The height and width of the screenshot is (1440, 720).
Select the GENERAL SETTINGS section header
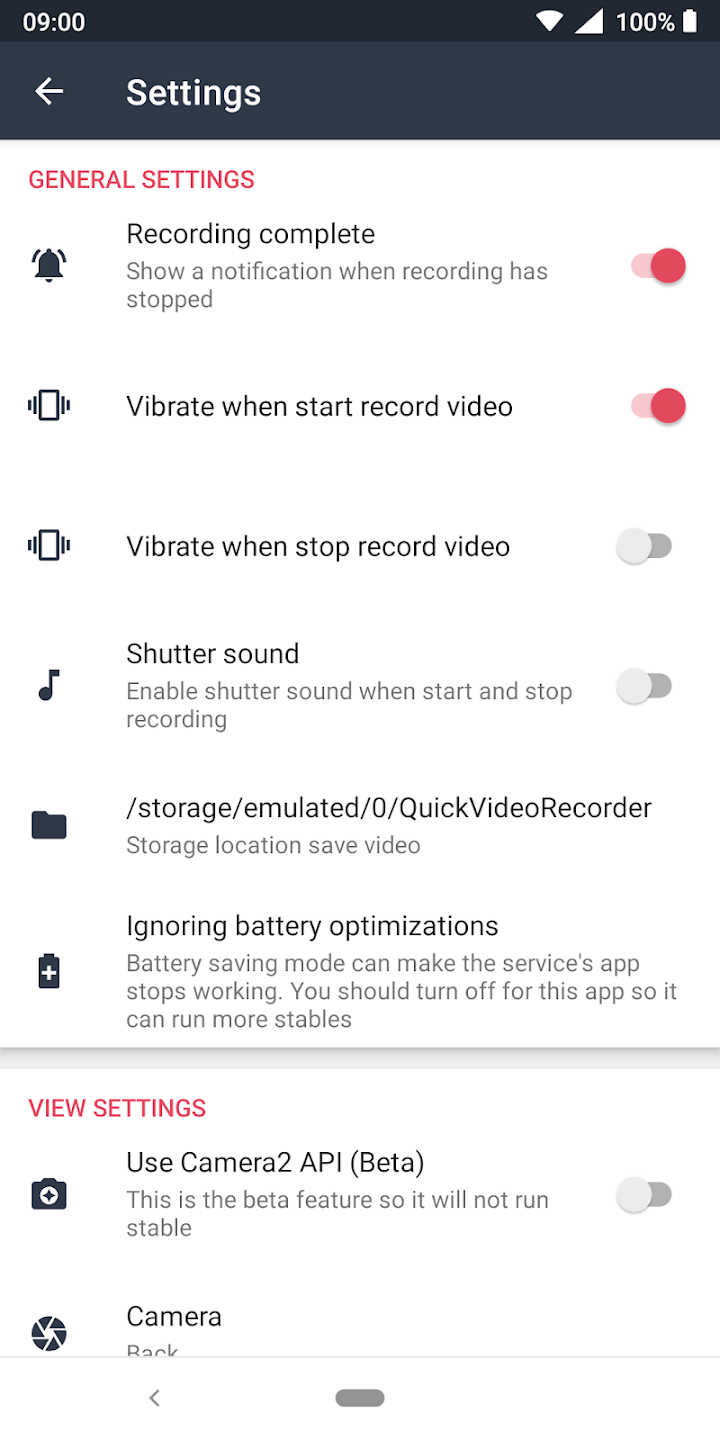point(141,179)
